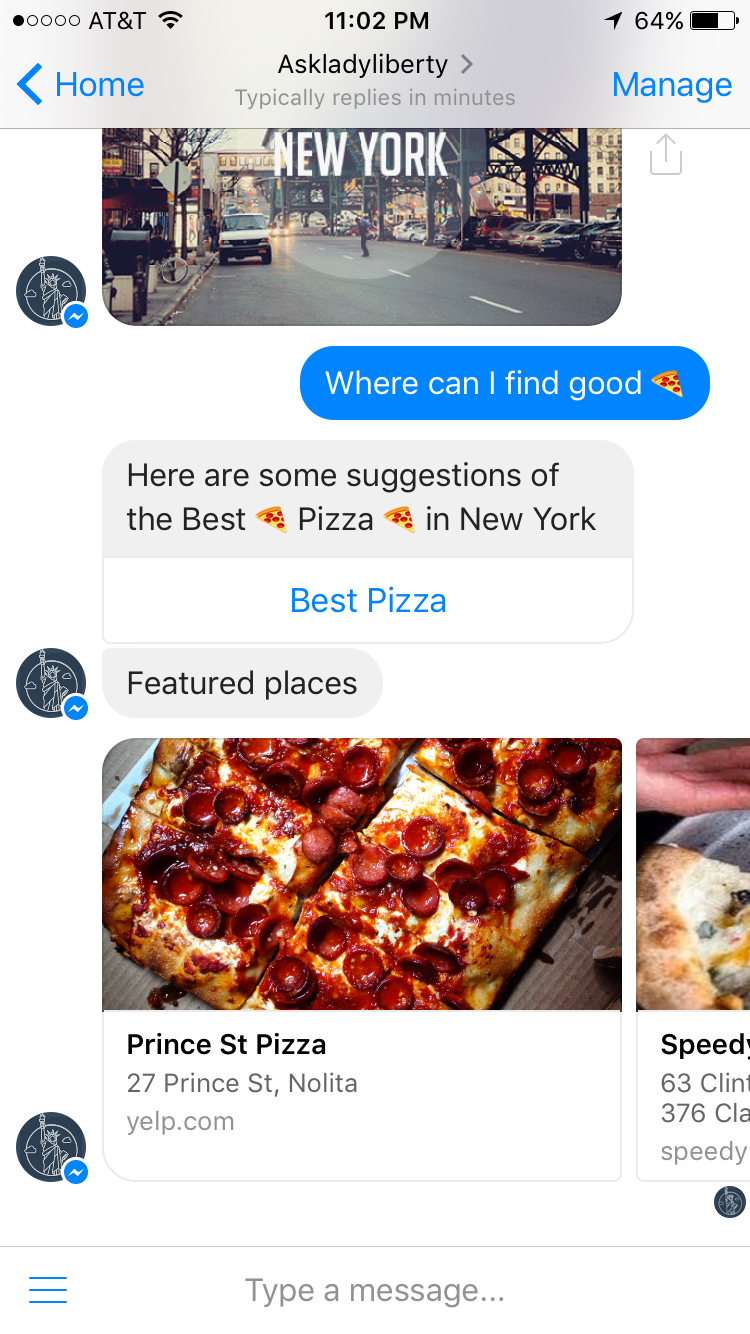Focus the Type a message field
The image size is (750, 1334).
tap(375, 1290)
